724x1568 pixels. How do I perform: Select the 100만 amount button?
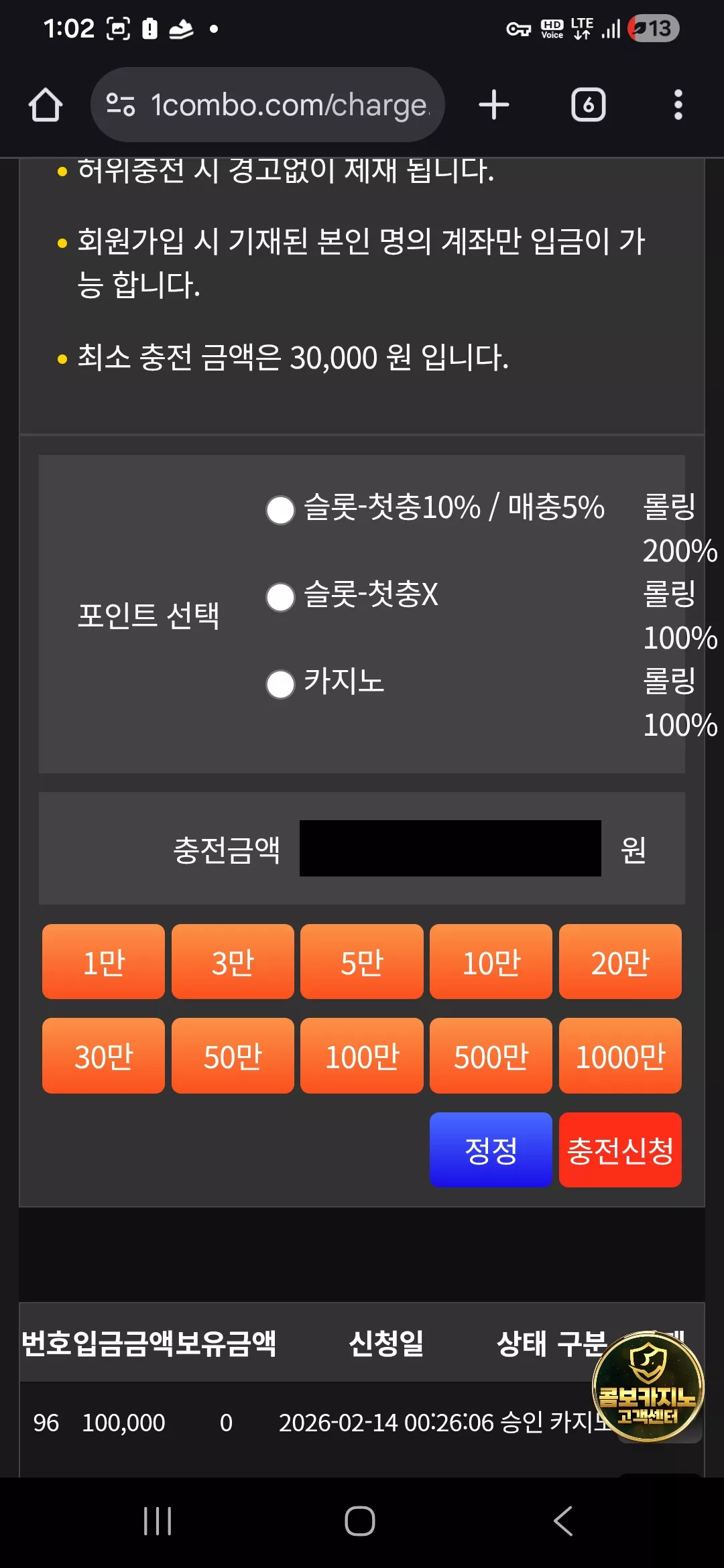tap(362, 1056)
